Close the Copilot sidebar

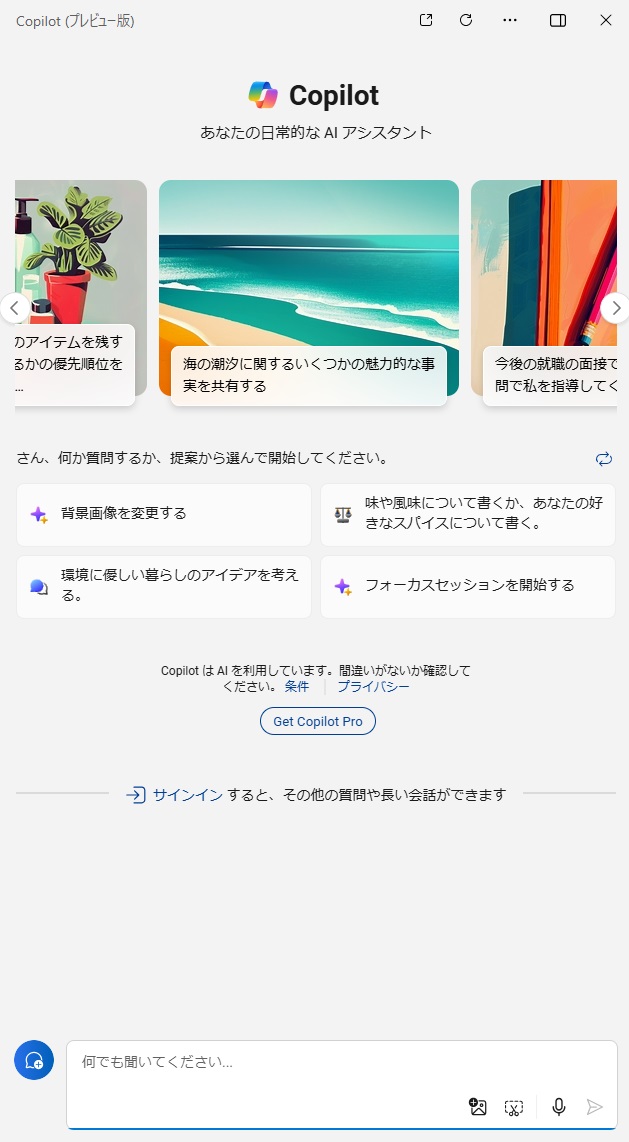pos(605,20)
